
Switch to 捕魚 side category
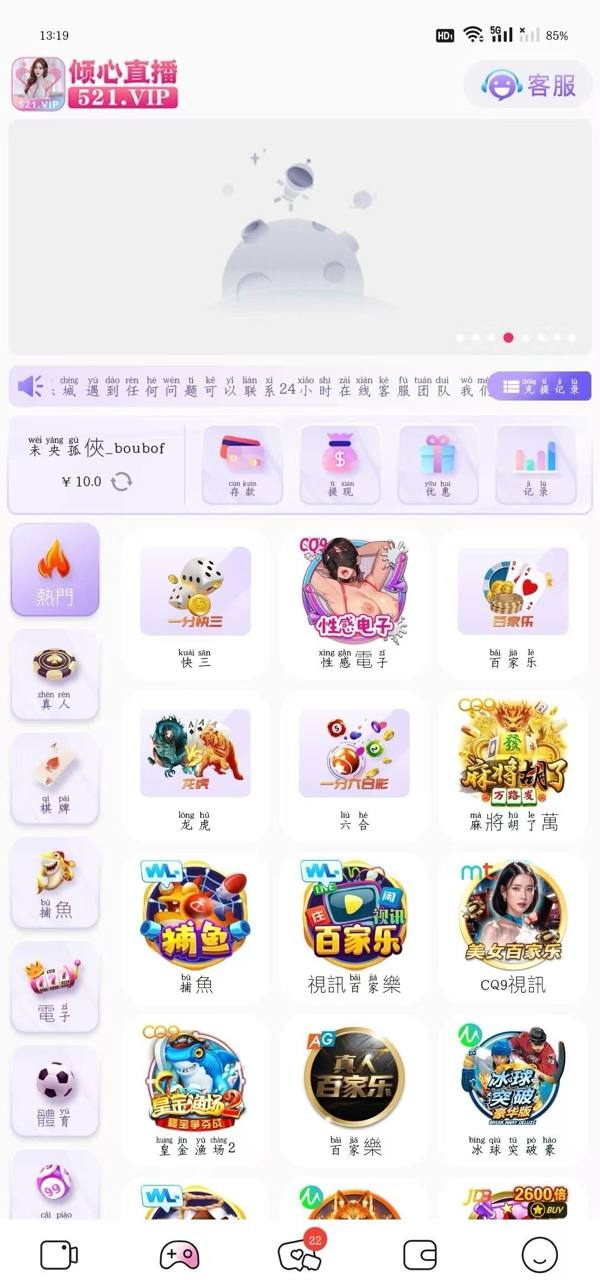[x=55, y=882]
